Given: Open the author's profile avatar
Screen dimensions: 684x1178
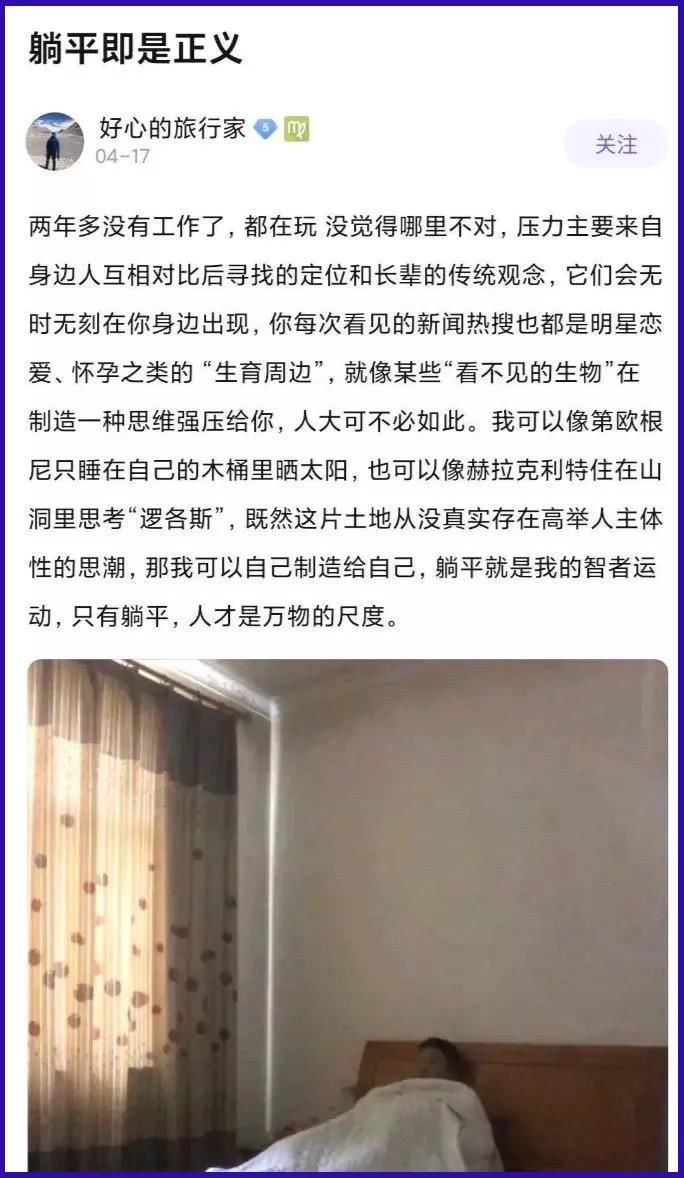Looking at the screenshot, I should [x=54, y=141].
